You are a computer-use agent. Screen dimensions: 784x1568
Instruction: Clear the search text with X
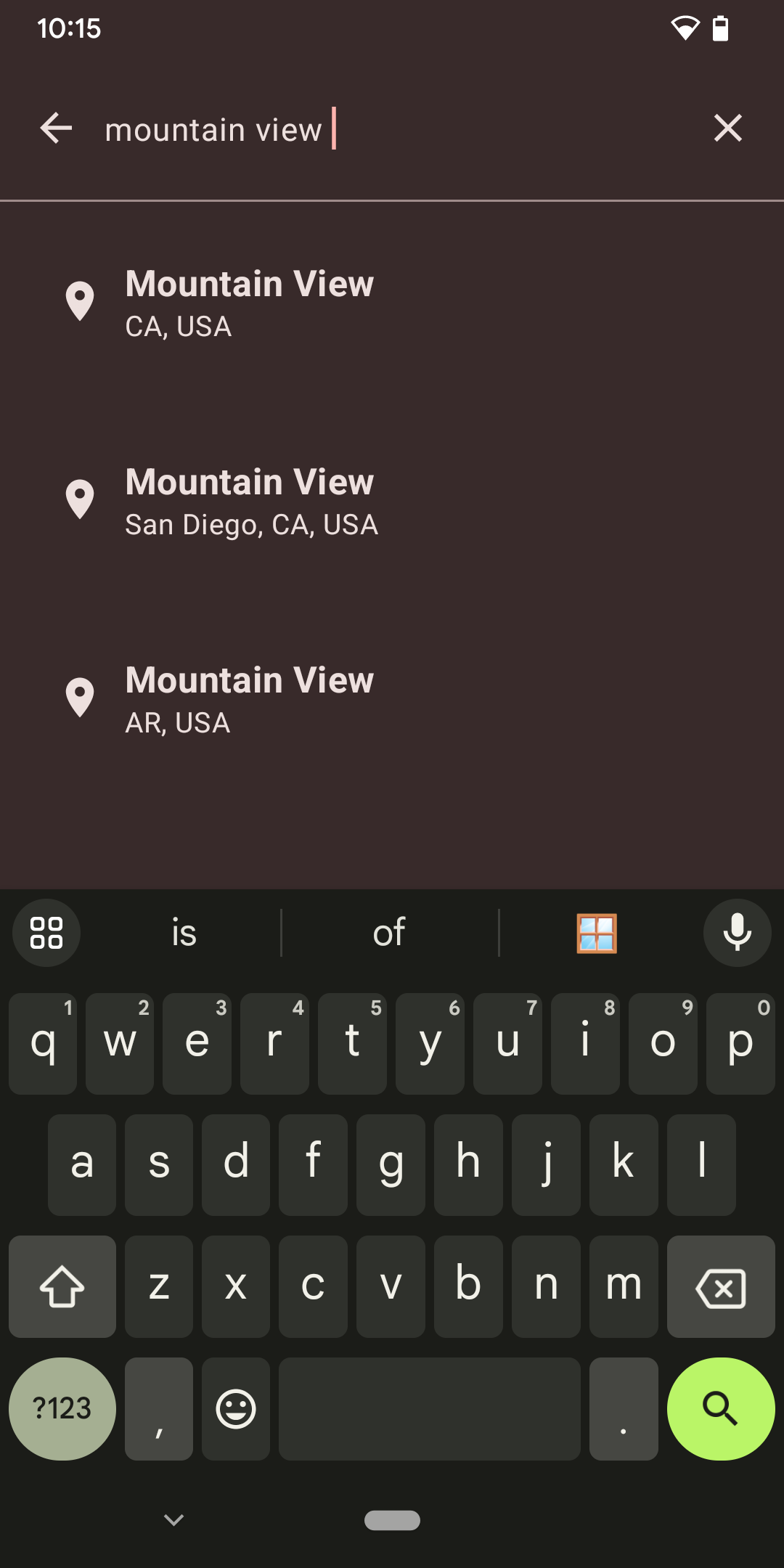[x=727, y=128]
